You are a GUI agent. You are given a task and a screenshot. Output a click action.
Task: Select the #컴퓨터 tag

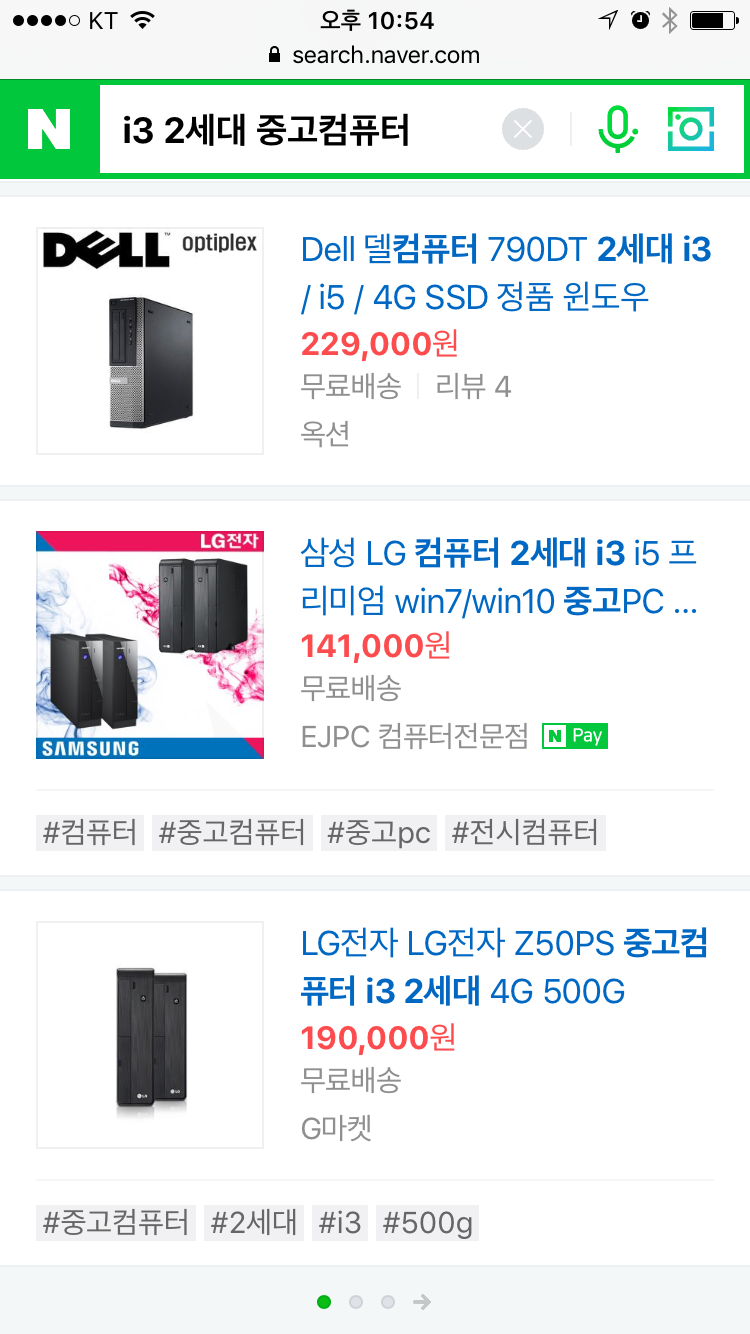tap(90, 832)
